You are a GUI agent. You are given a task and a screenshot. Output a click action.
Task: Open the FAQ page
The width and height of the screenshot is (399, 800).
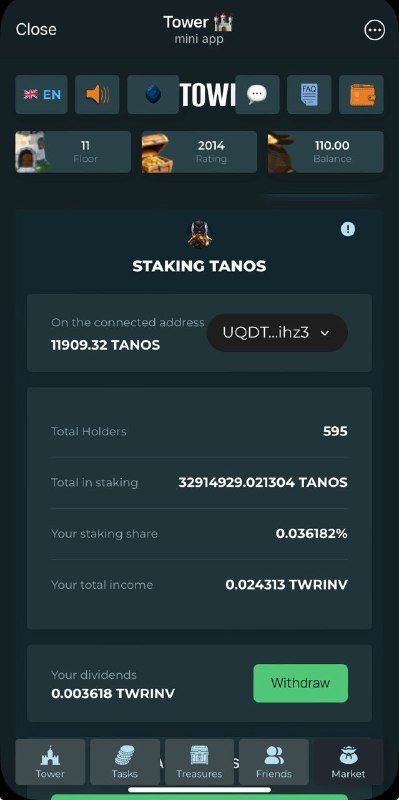click(309, 94)
